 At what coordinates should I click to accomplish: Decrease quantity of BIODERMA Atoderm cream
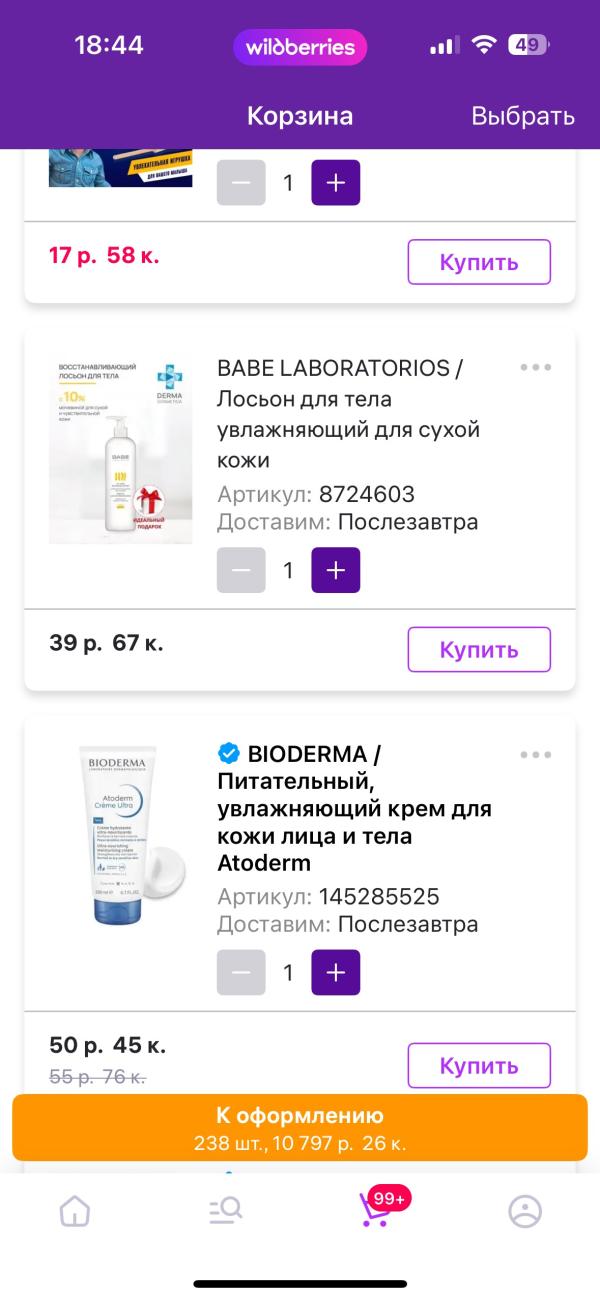click(x=241, y=972)
